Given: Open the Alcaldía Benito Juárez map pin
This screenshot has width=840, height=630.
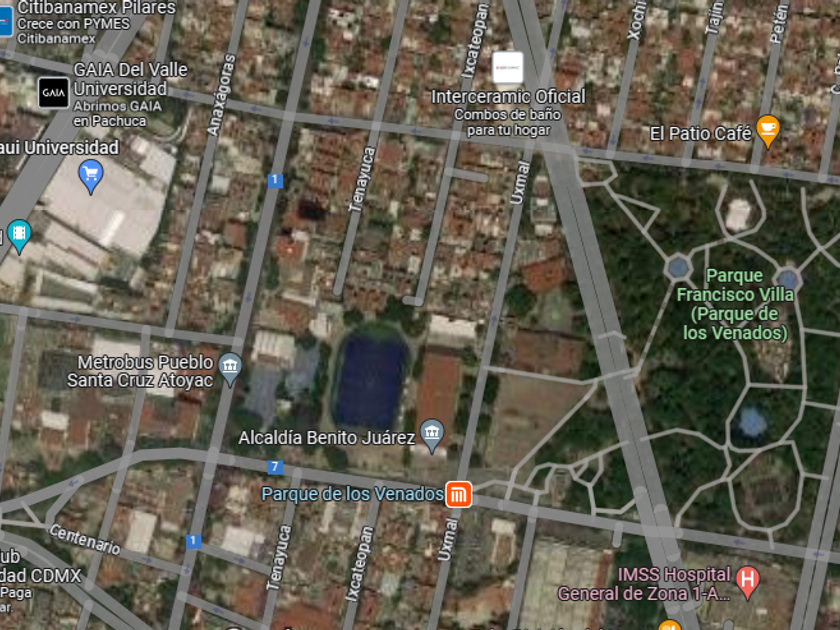Looking at the screenshot, I should pos(432,432).
